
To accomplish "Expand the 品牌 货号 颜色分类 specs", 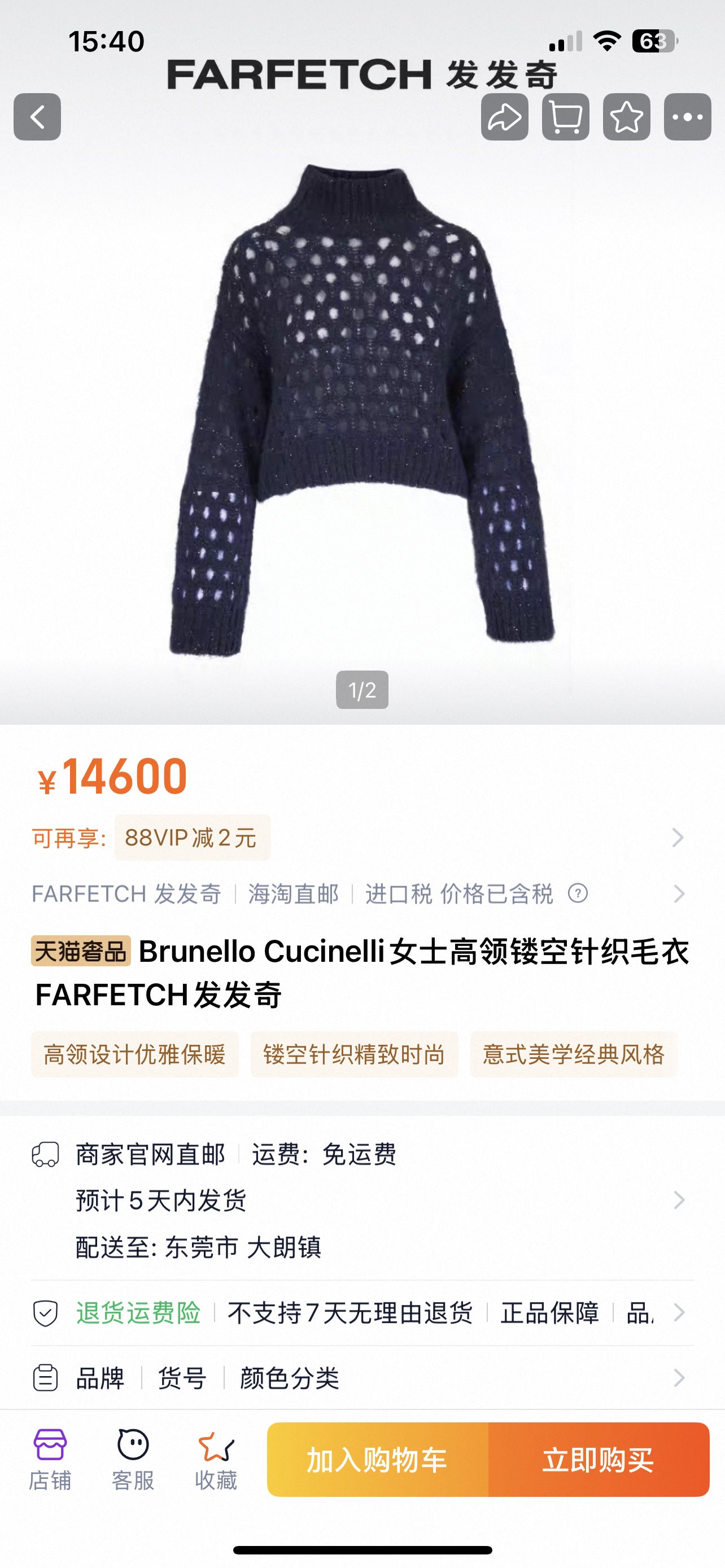I will [359, 1378].
